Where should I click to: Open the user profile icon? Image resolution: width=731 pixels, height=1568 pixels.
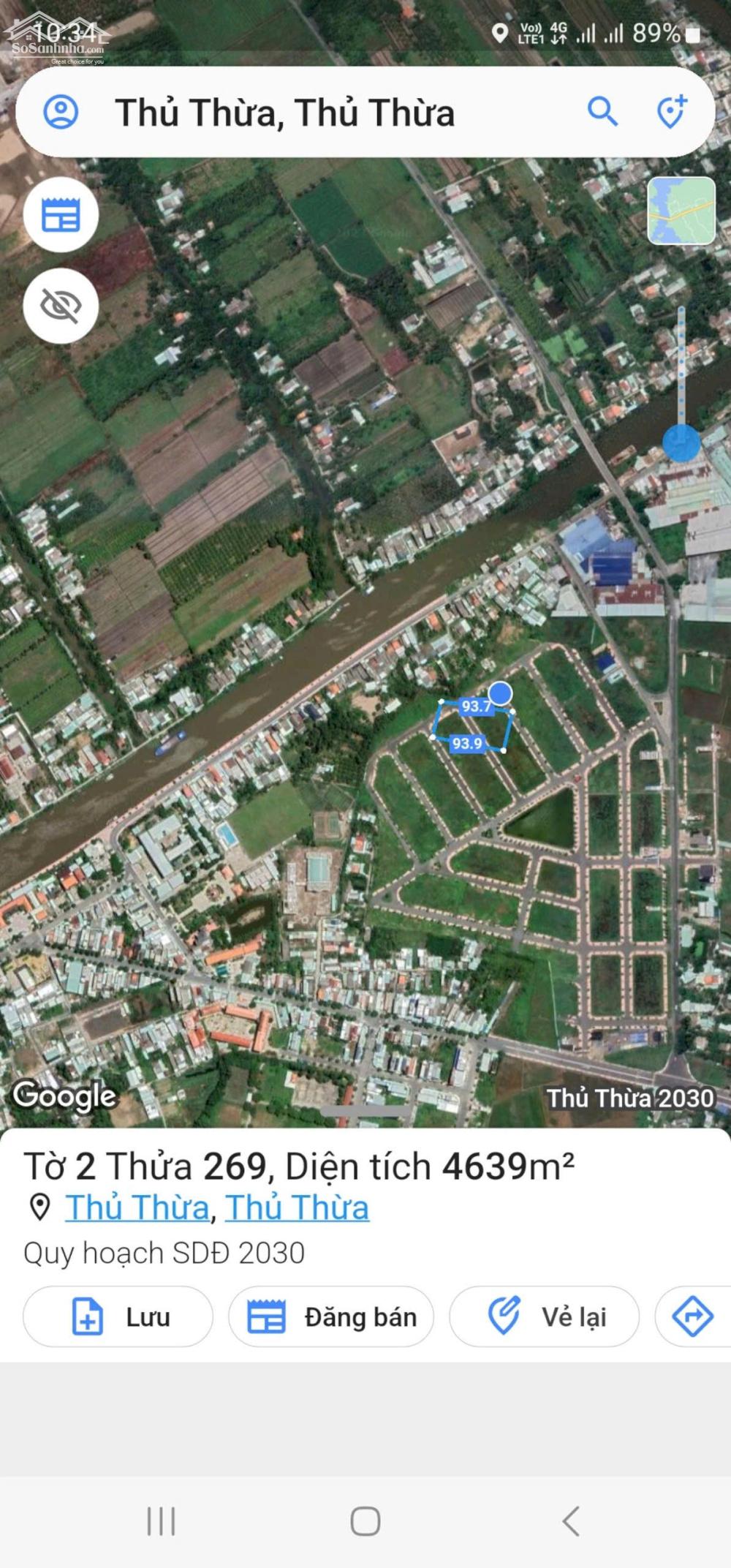[x=61, y=112]
